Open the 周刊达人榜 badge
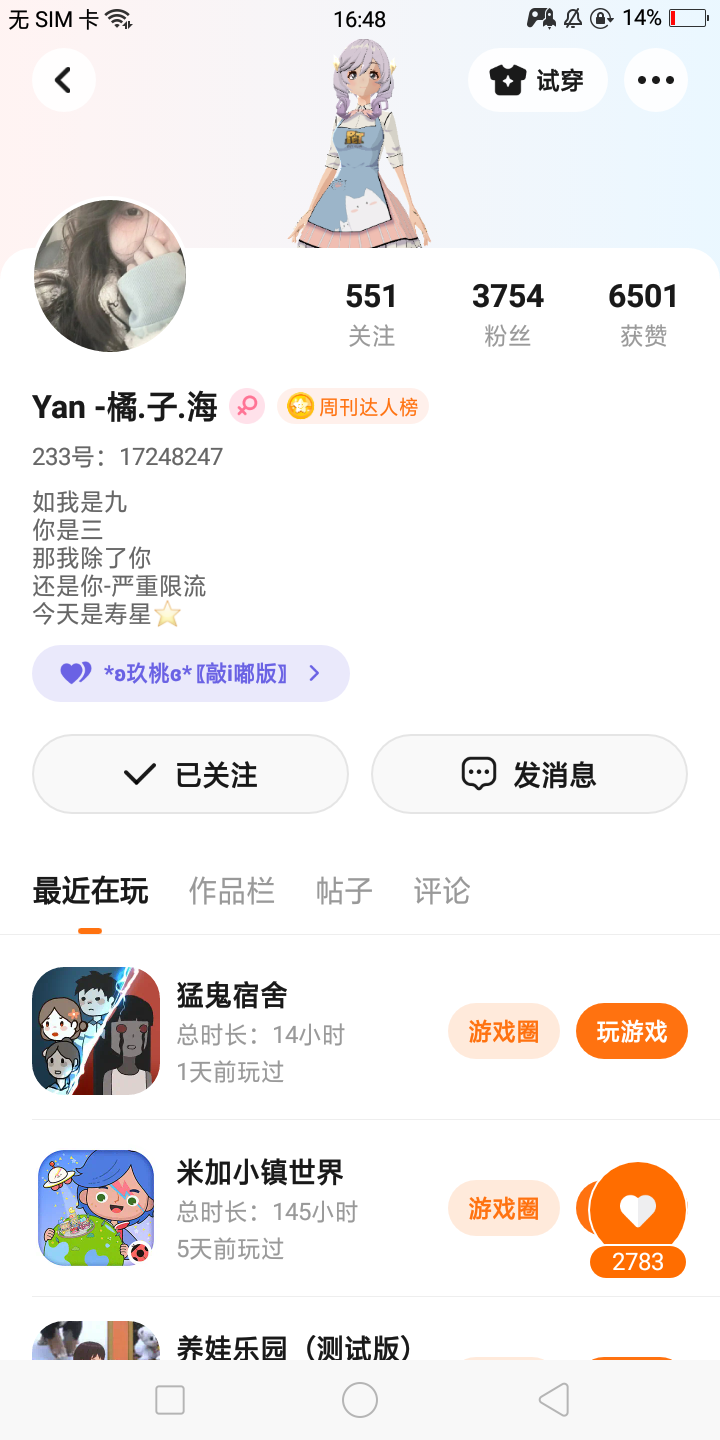Image resolution: width=720 pixels, height=1440 pixels. point(353,406)
